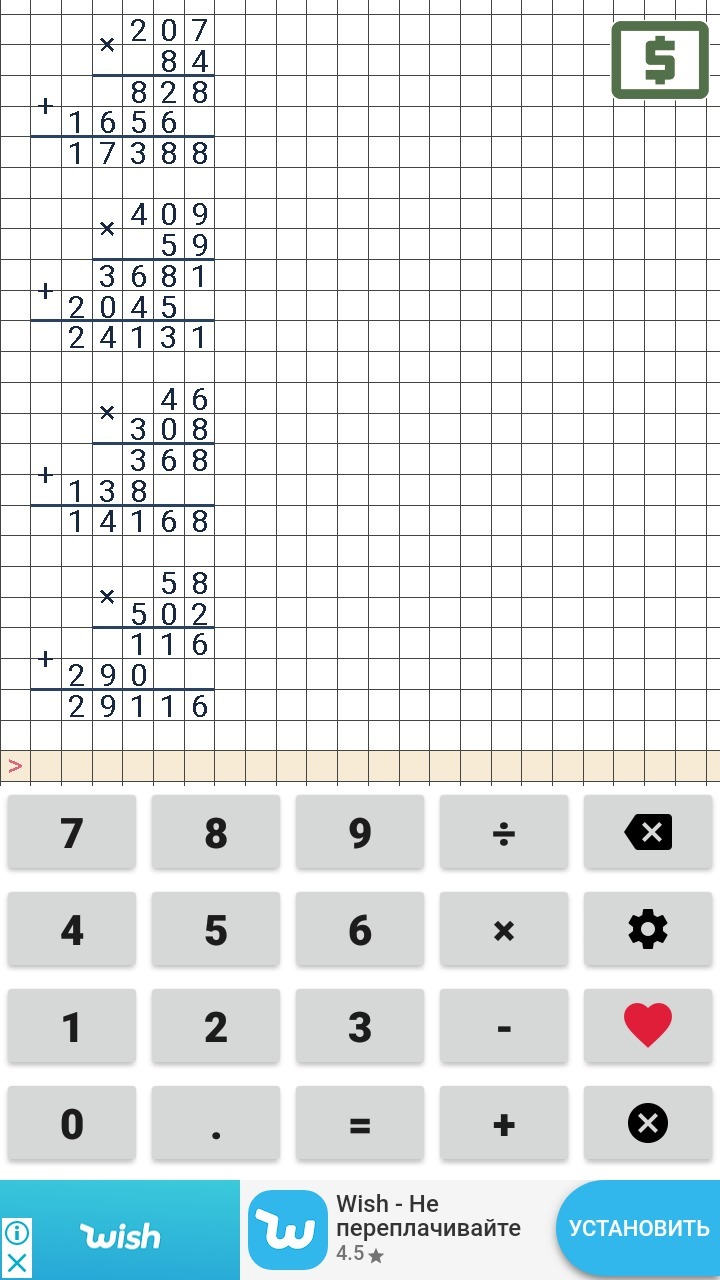Insert a decimal point
This screenshot has width=720, height=1280.
[216, 1124]
